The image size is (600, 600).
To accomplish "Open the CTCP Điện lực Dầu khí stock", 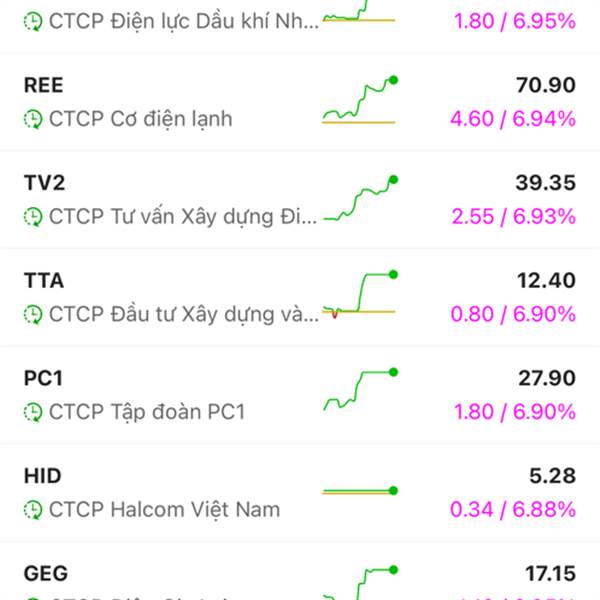I will click(x=300, y=22).
